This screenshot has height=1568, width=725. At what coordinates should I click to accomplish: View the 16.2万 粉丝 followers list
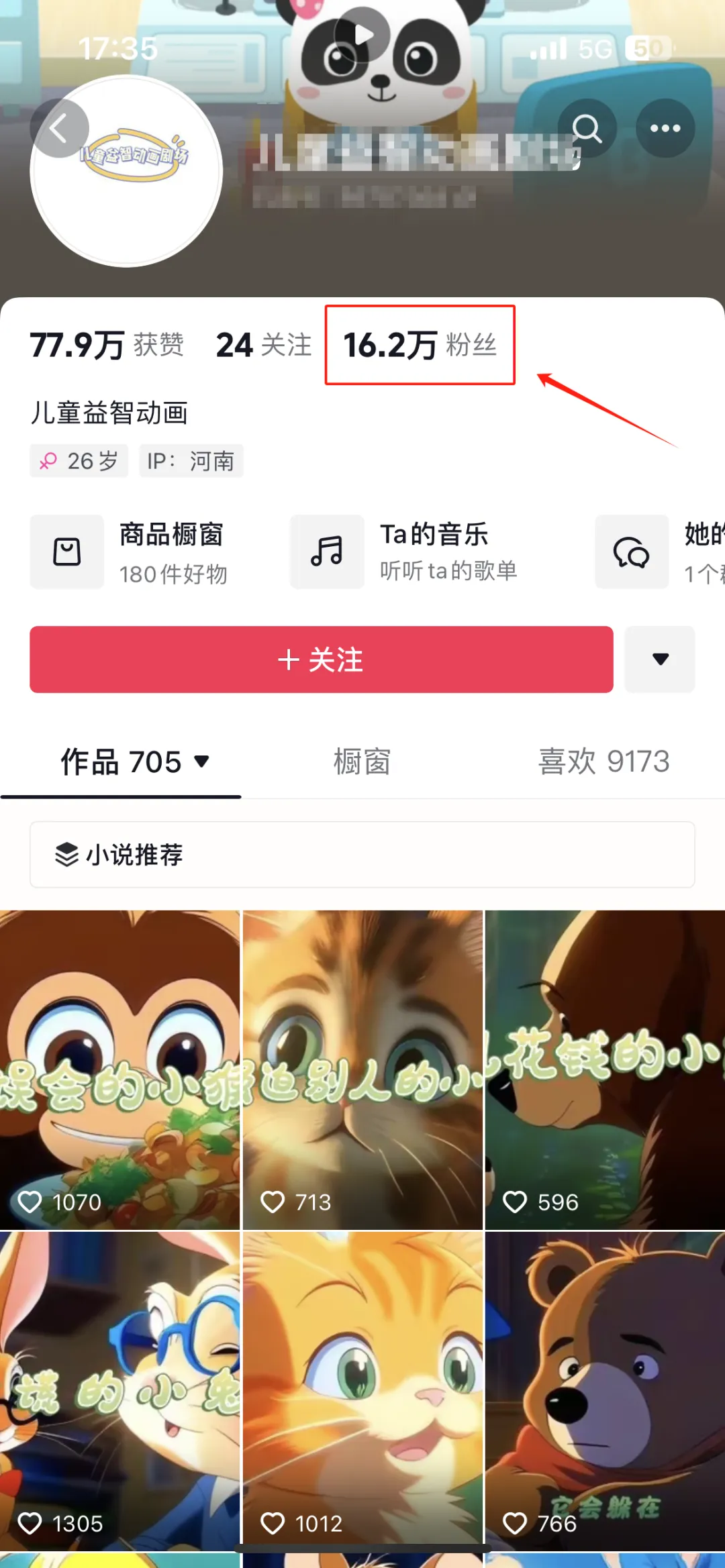tap(420, 345)
